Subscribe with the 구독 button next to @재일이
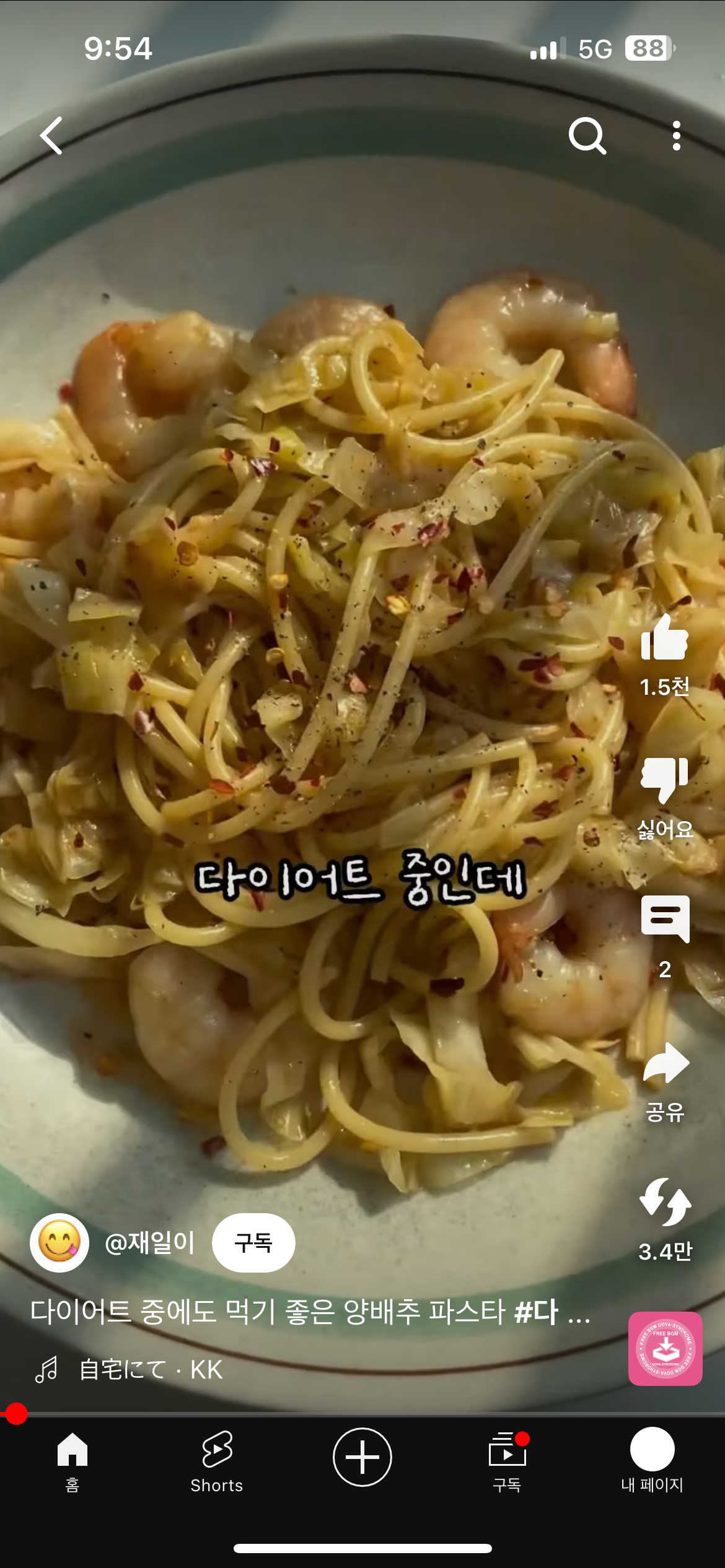725x1568 pixels. click(x=253, y=1242)
